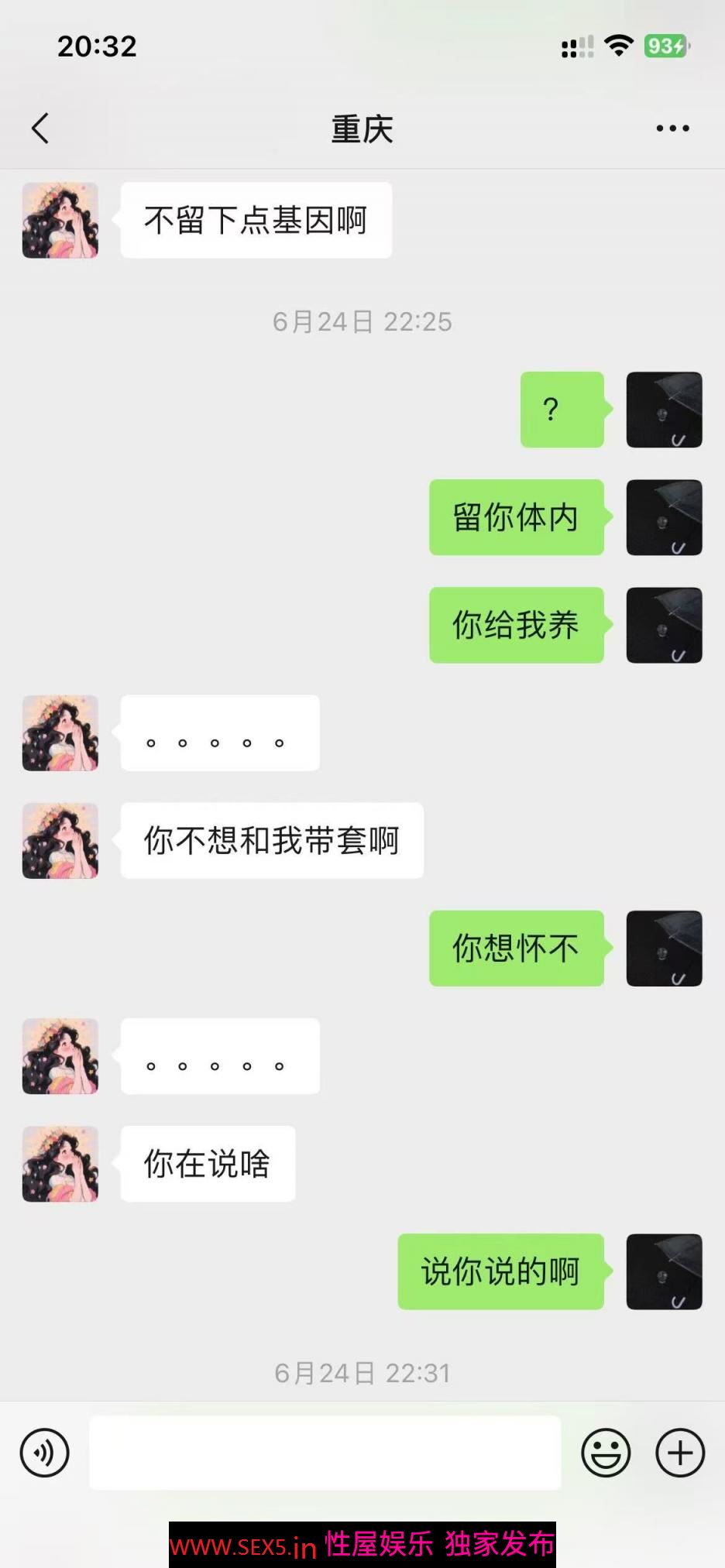Open the plus attachment menu
This screenshot has width=725, height=1568.
[680, 1453]
